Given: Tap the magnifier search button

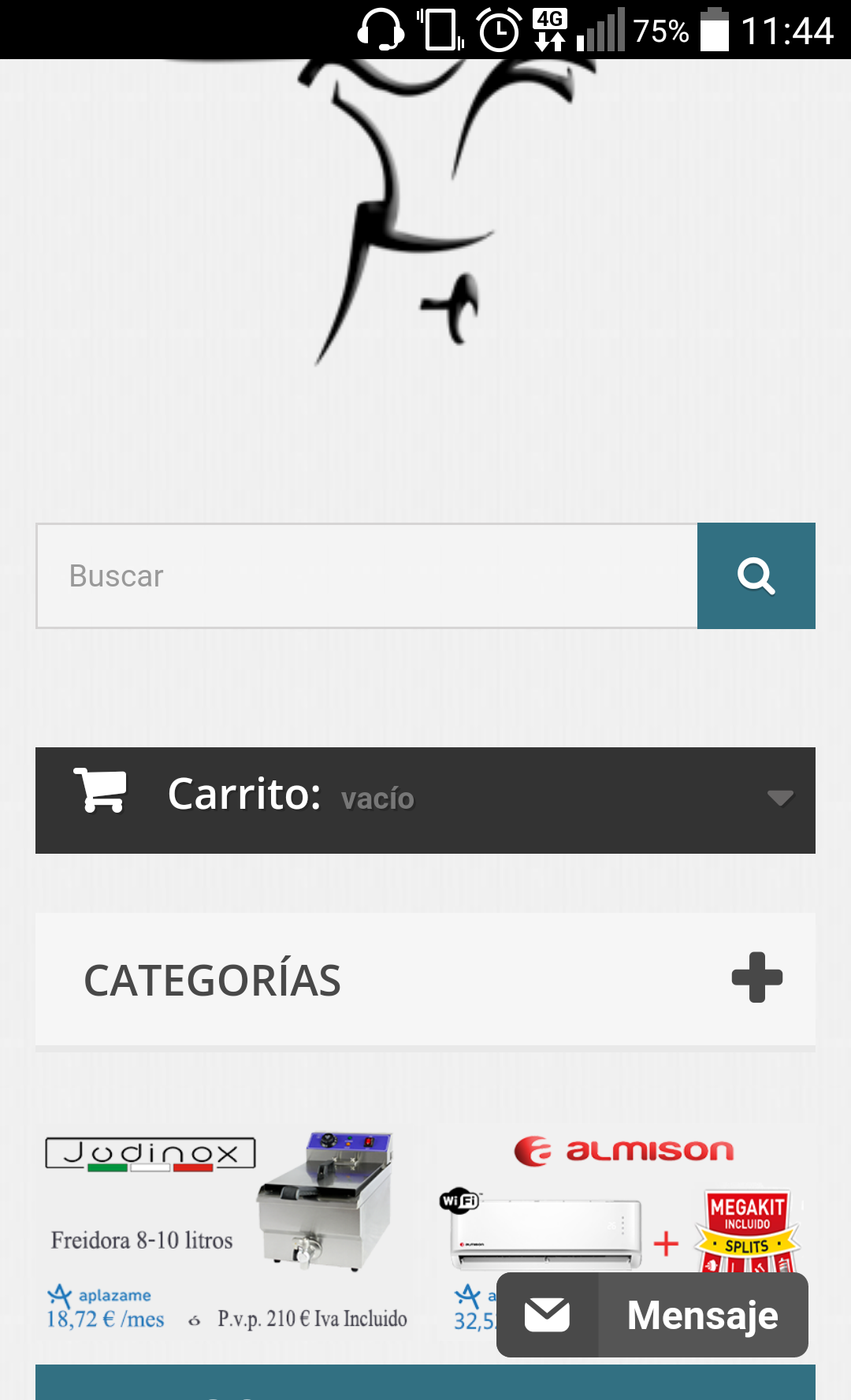Looking at the screenshot, I should click(x=756, y=576).
